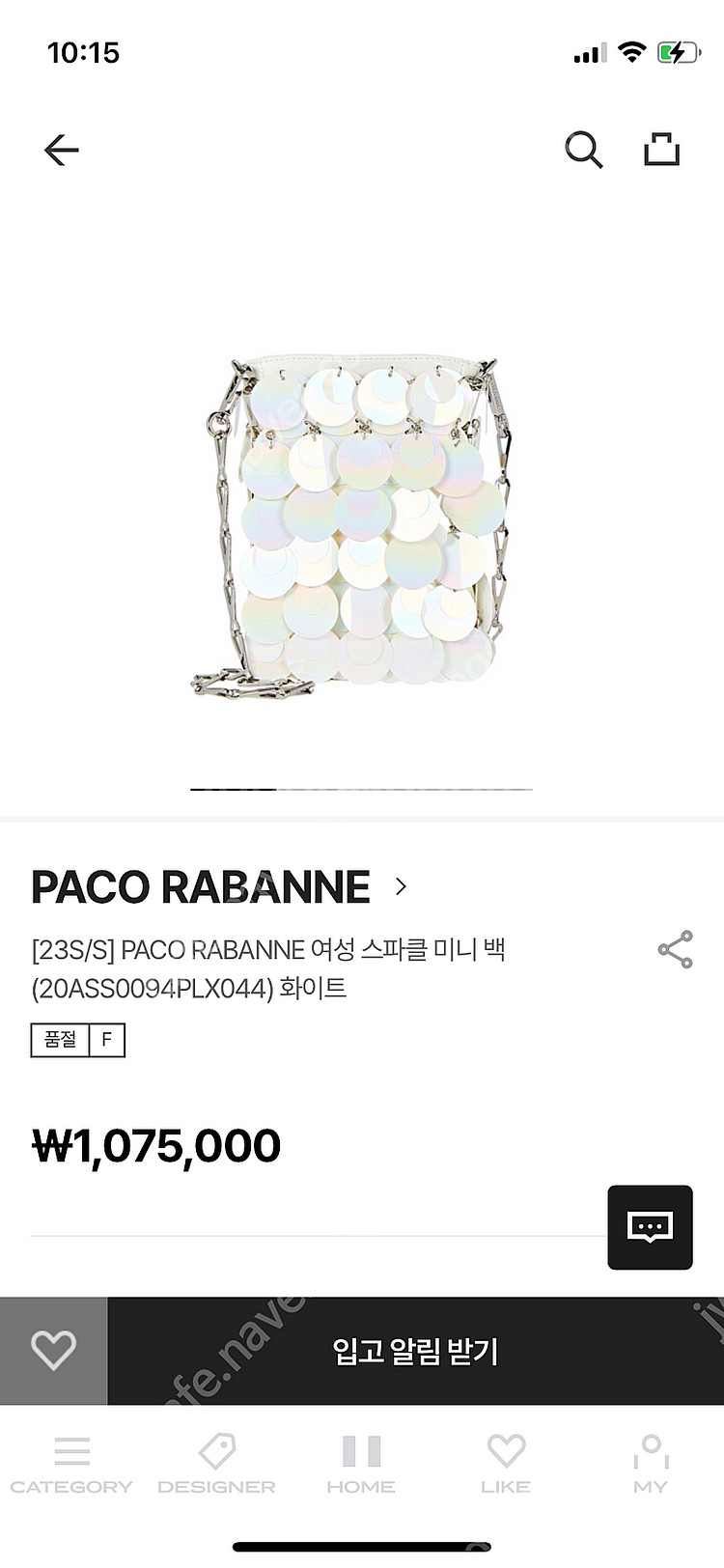Open the PACO RABANNE brand page
Screen dimensions: 724x1568
[x=220, y=886]
